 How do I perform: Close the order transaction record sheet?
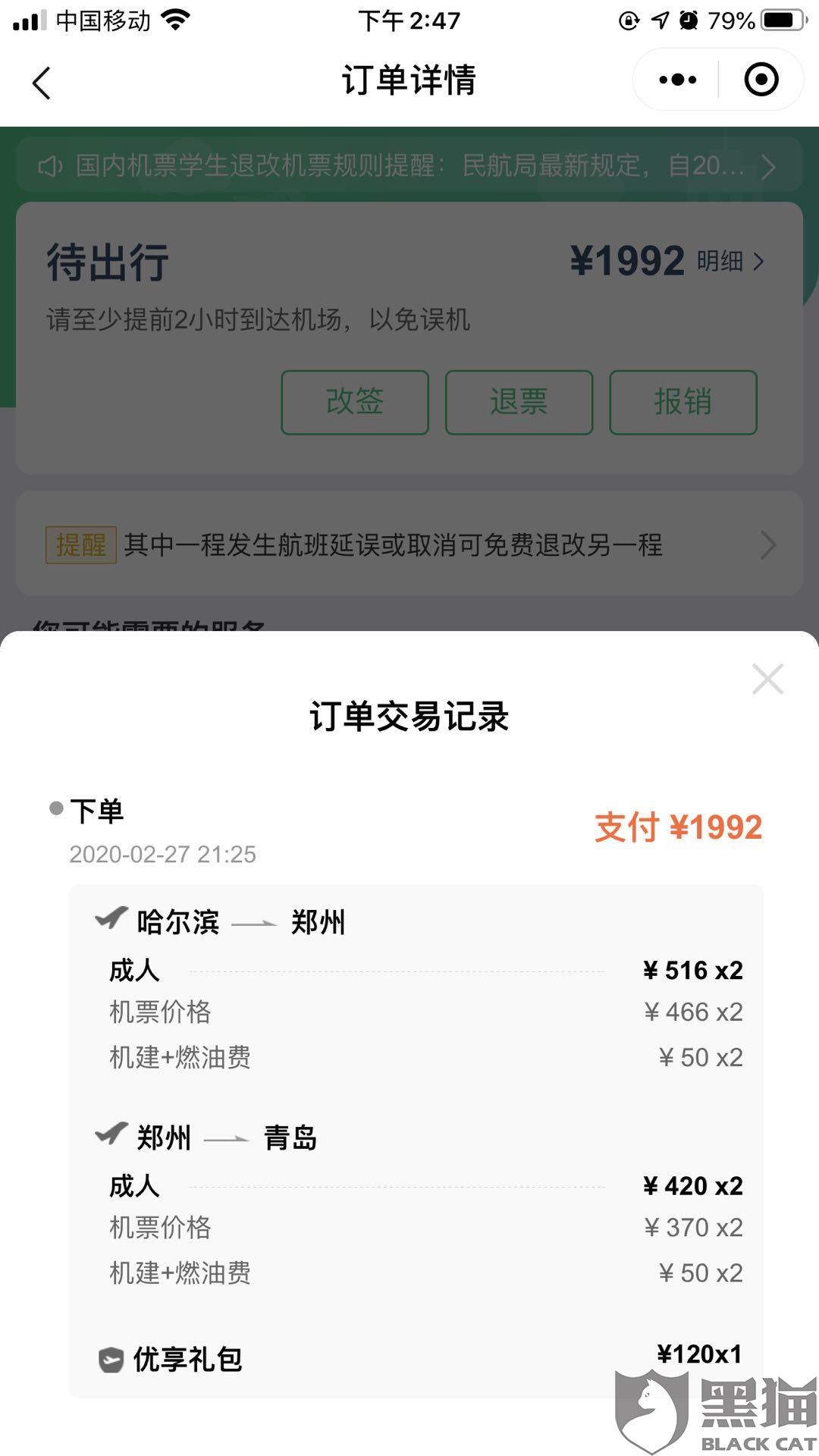[767, 679]
